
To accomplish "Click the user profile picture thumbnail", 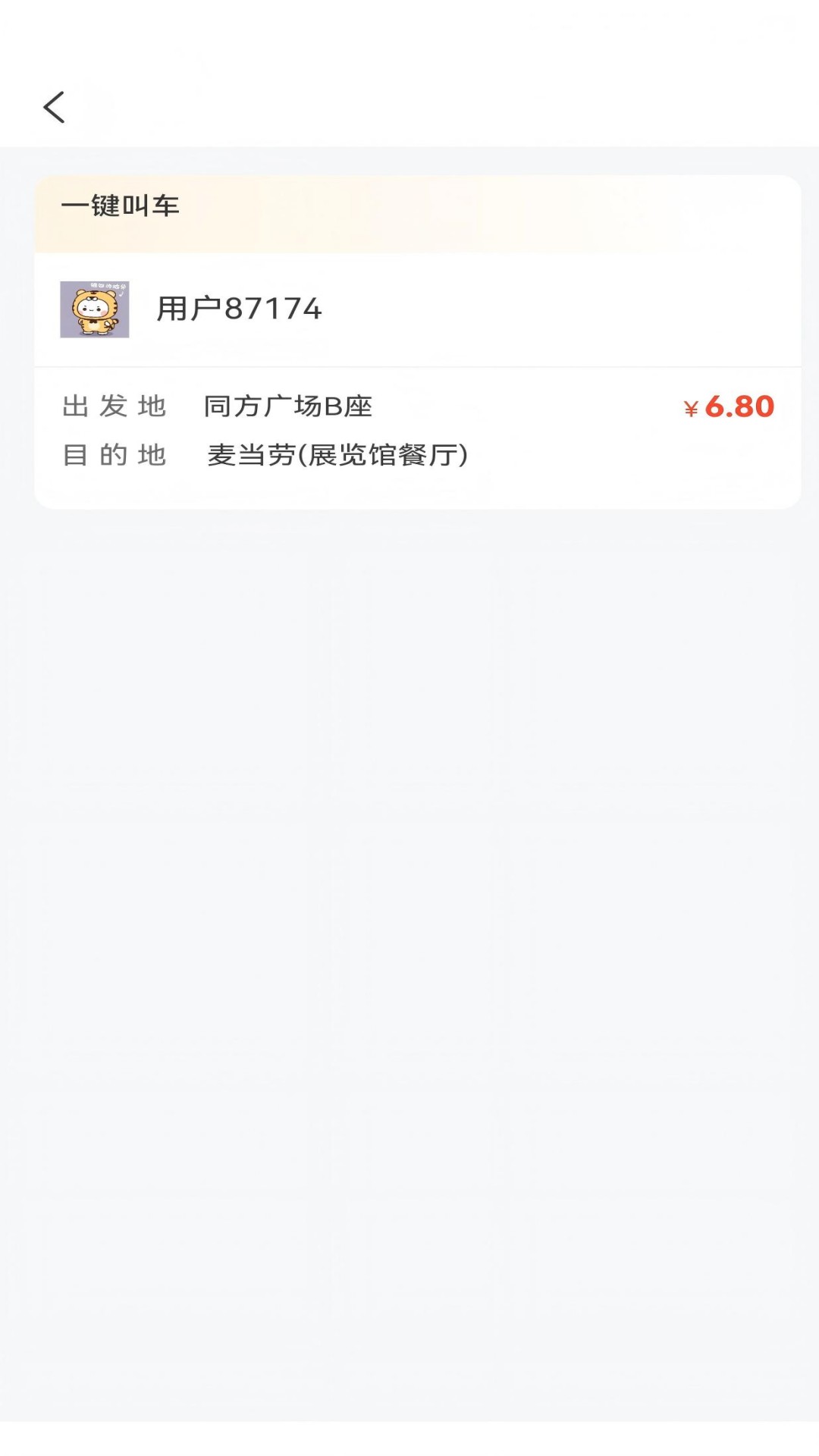I will [96, 309].
